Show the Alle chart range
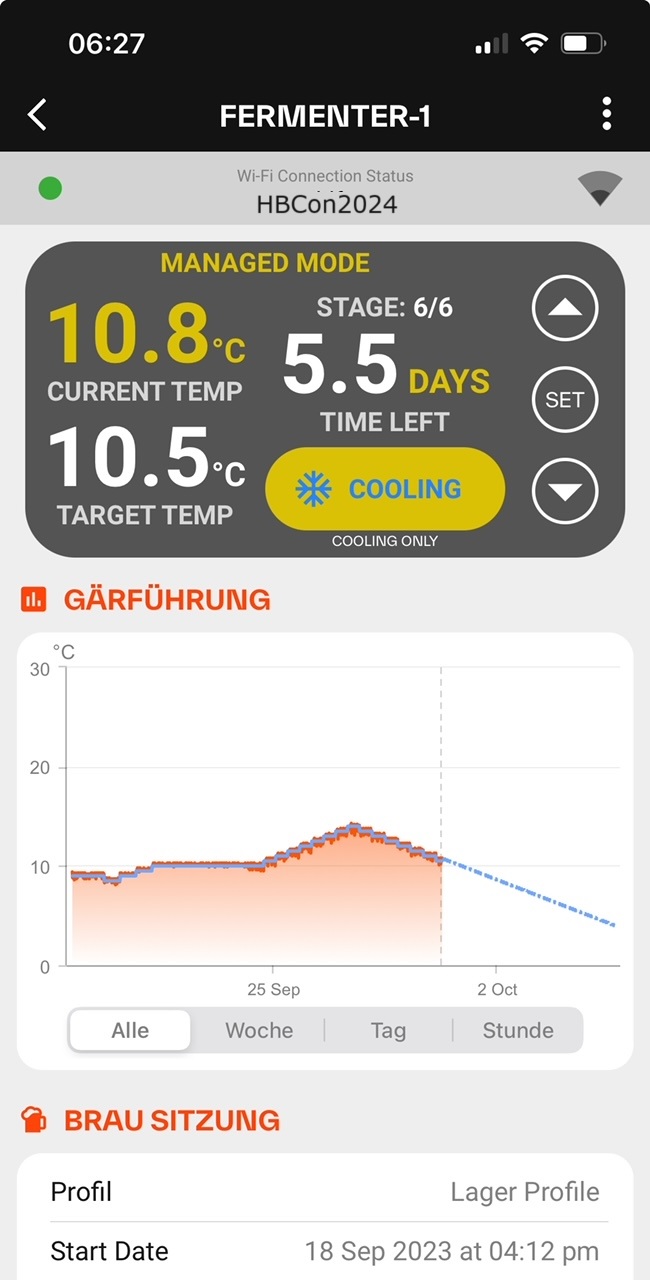Image resolution: width=650 pixels, height=1280 pixels. pos(130,1030)
